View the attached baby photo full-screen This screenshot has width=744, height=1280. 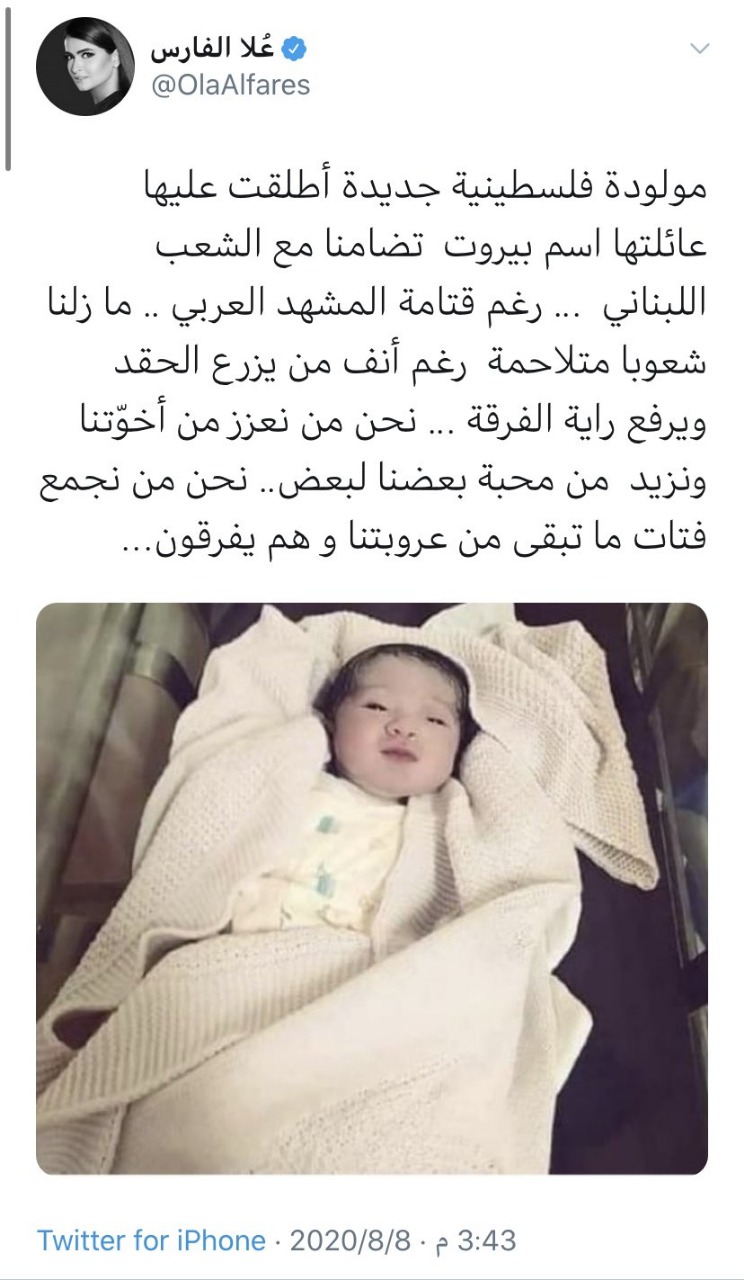click(x=372, y=888)
